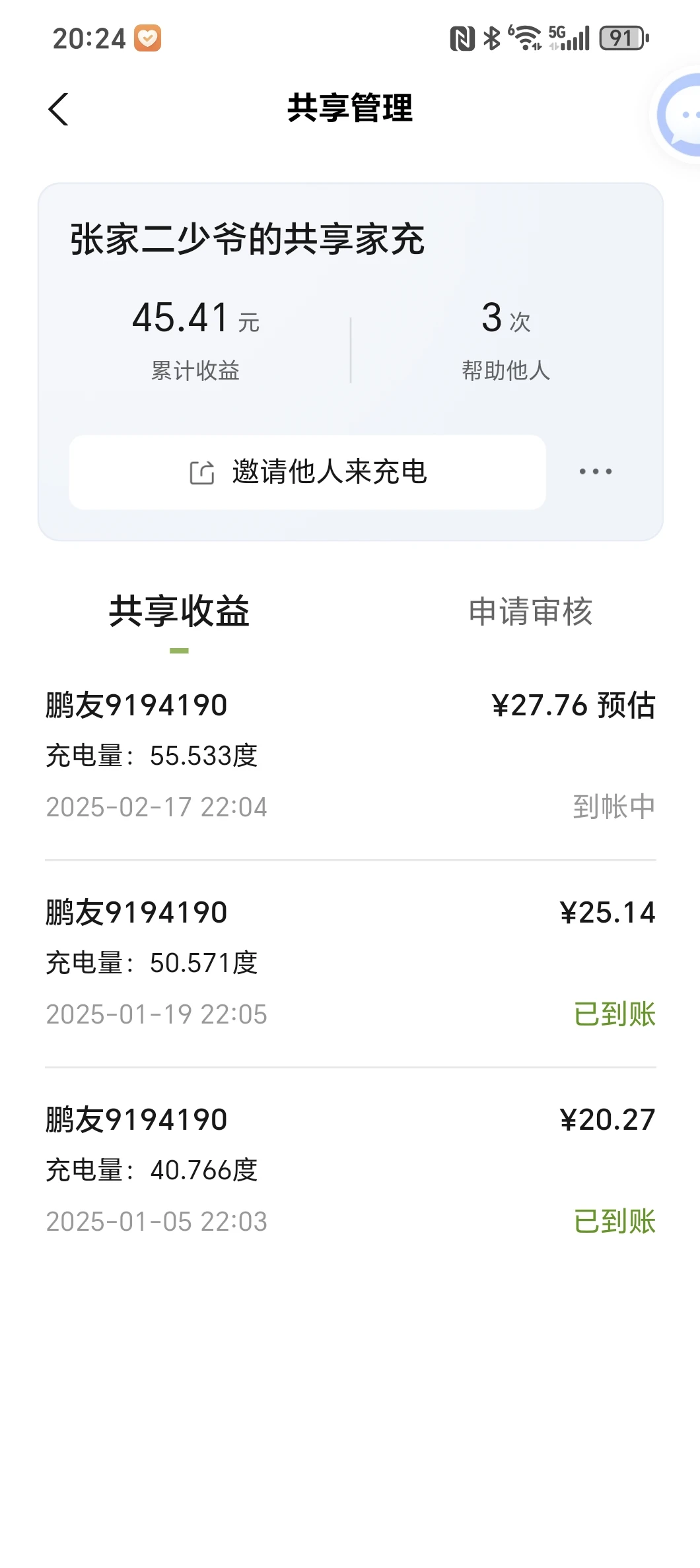Tap 邀请他人来充电 invite button

pos(308,472)
